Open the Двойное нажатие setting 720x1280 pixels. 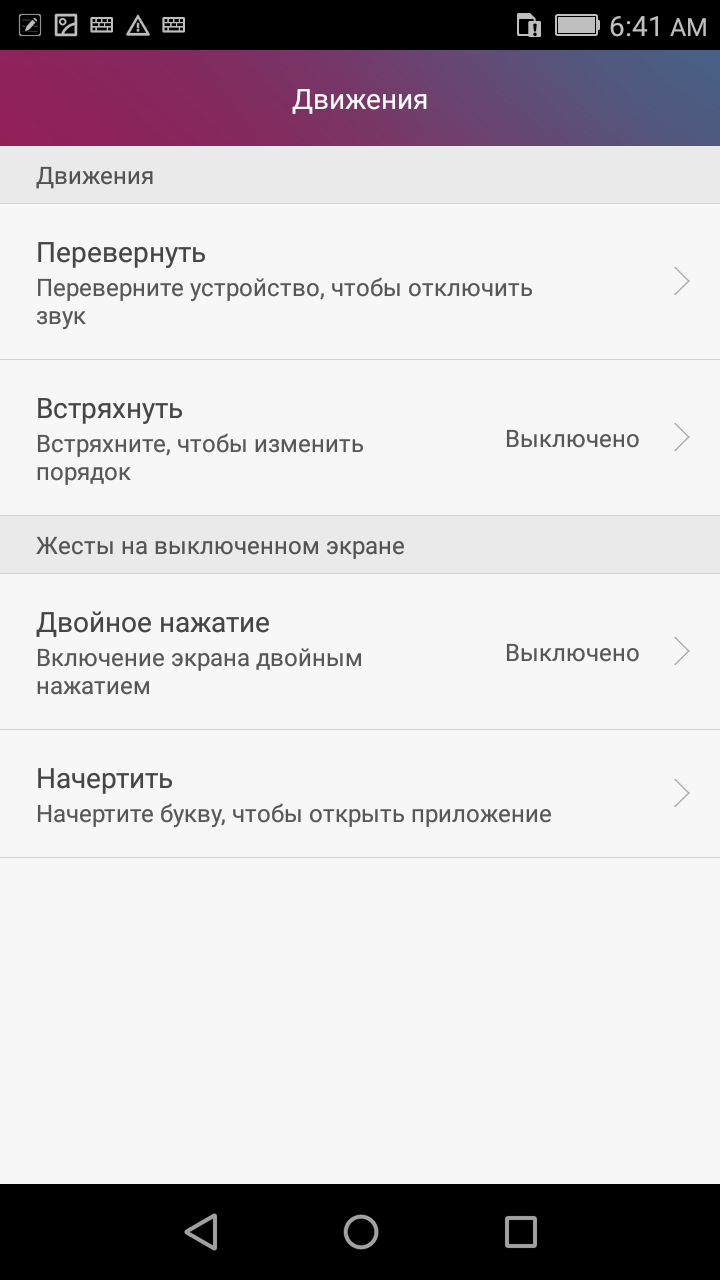pos(360,652)
